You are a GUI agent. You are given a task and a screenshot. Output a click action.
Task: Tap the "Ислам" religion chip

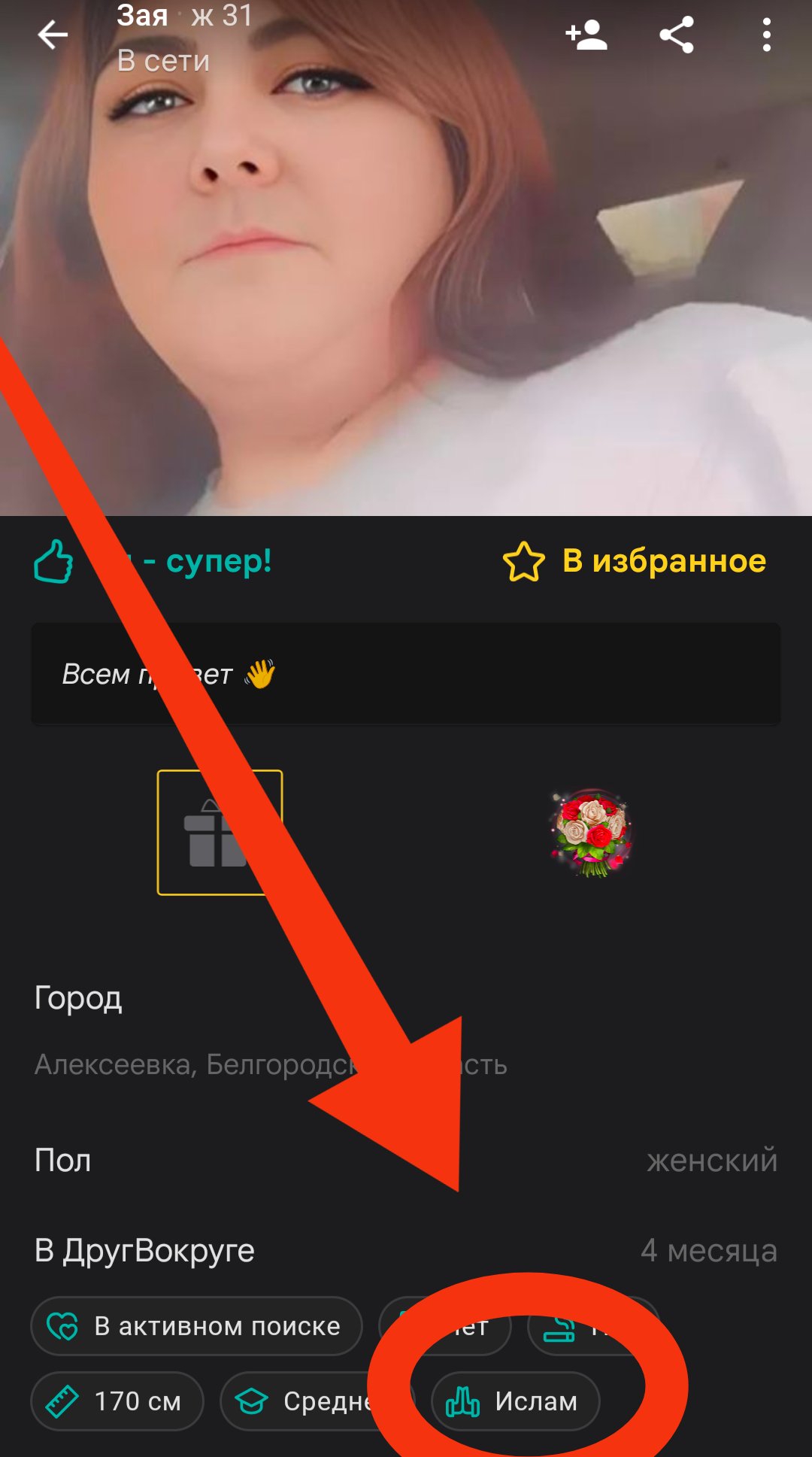tap(516, 1401)
